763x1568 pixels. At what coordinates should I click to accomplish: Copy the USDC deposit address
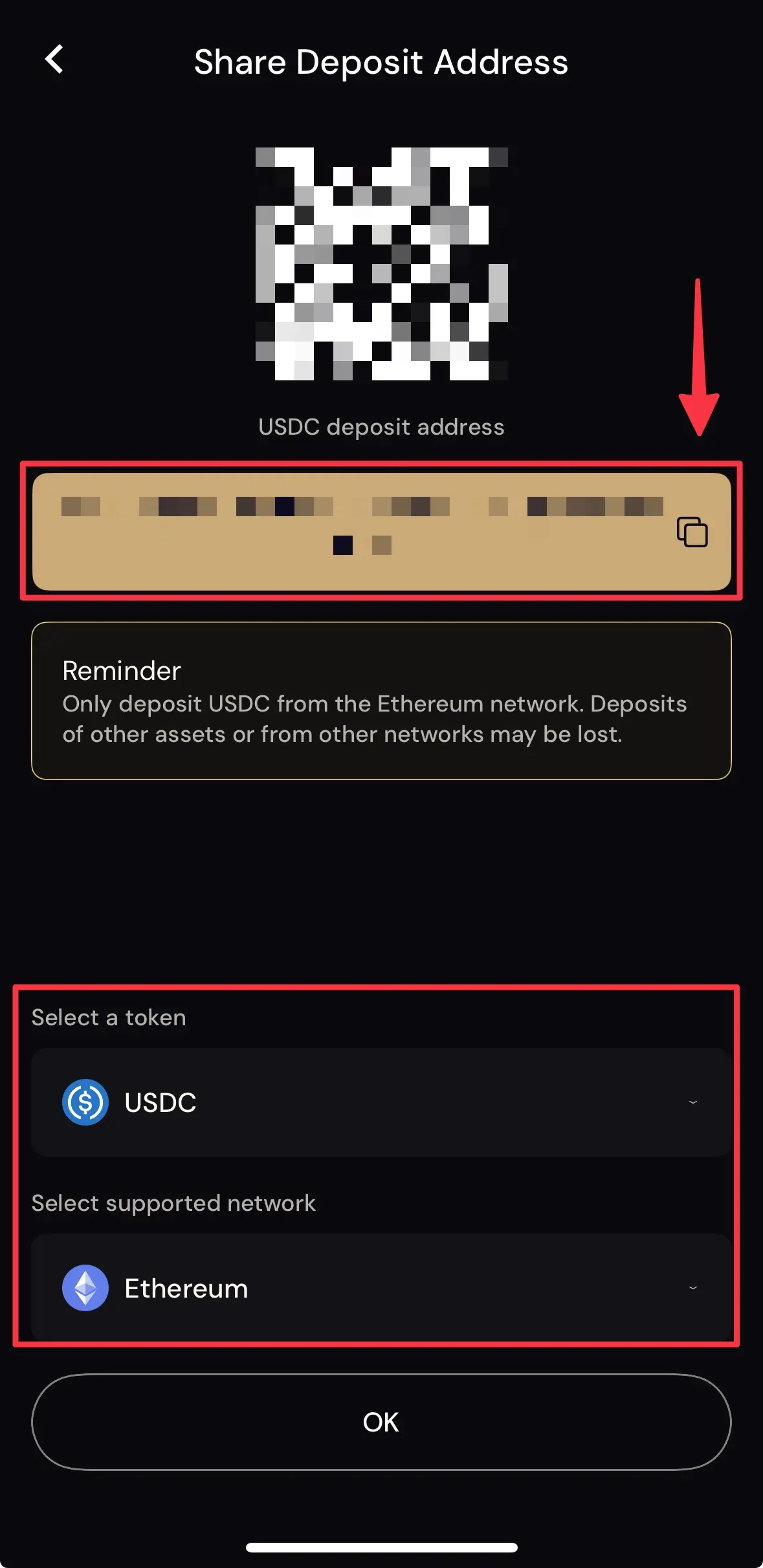point(692,532)
